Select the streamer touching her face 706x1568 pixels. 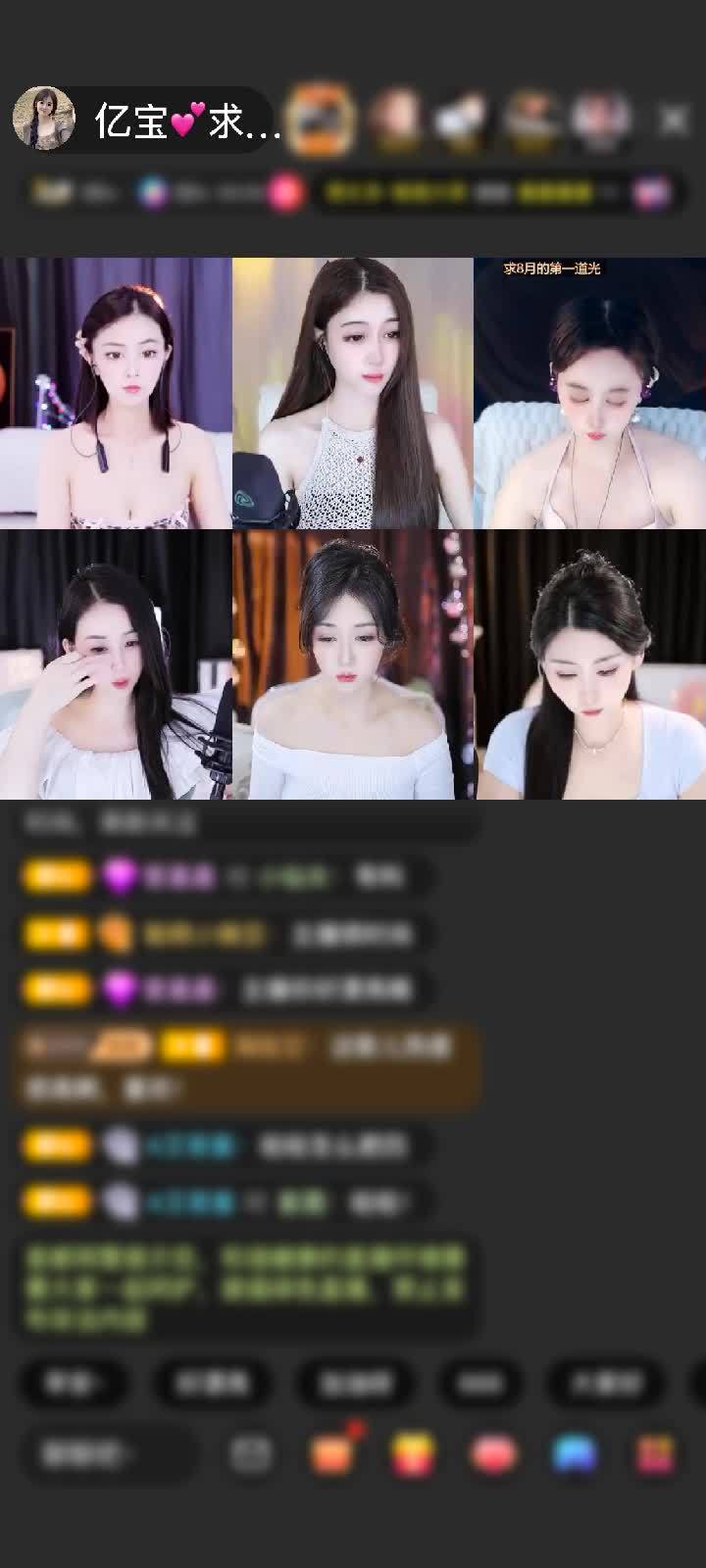click(116, 664)
